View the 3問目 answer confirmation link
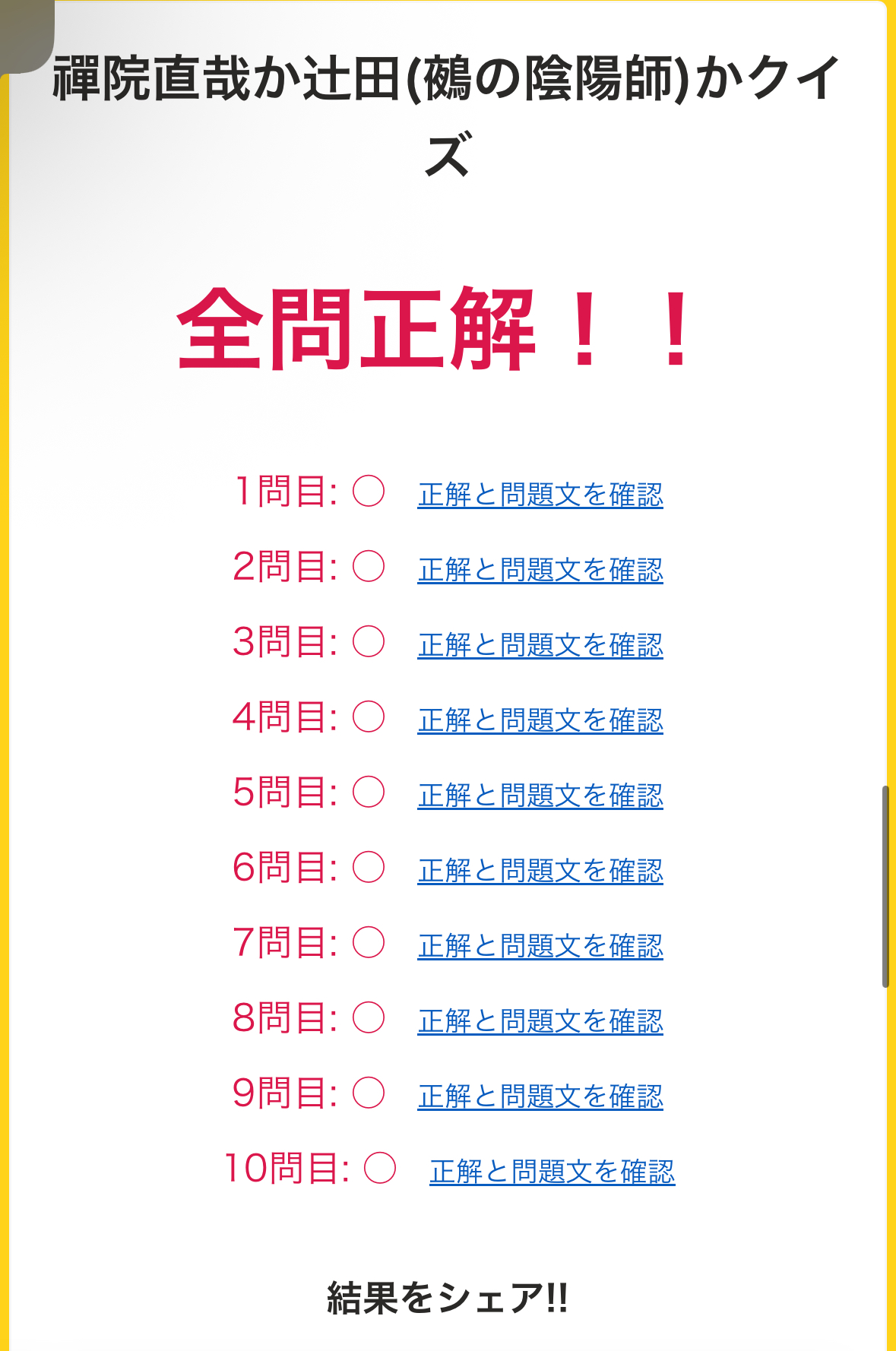Screen dimensions: 896x1351 click(540, 645)
